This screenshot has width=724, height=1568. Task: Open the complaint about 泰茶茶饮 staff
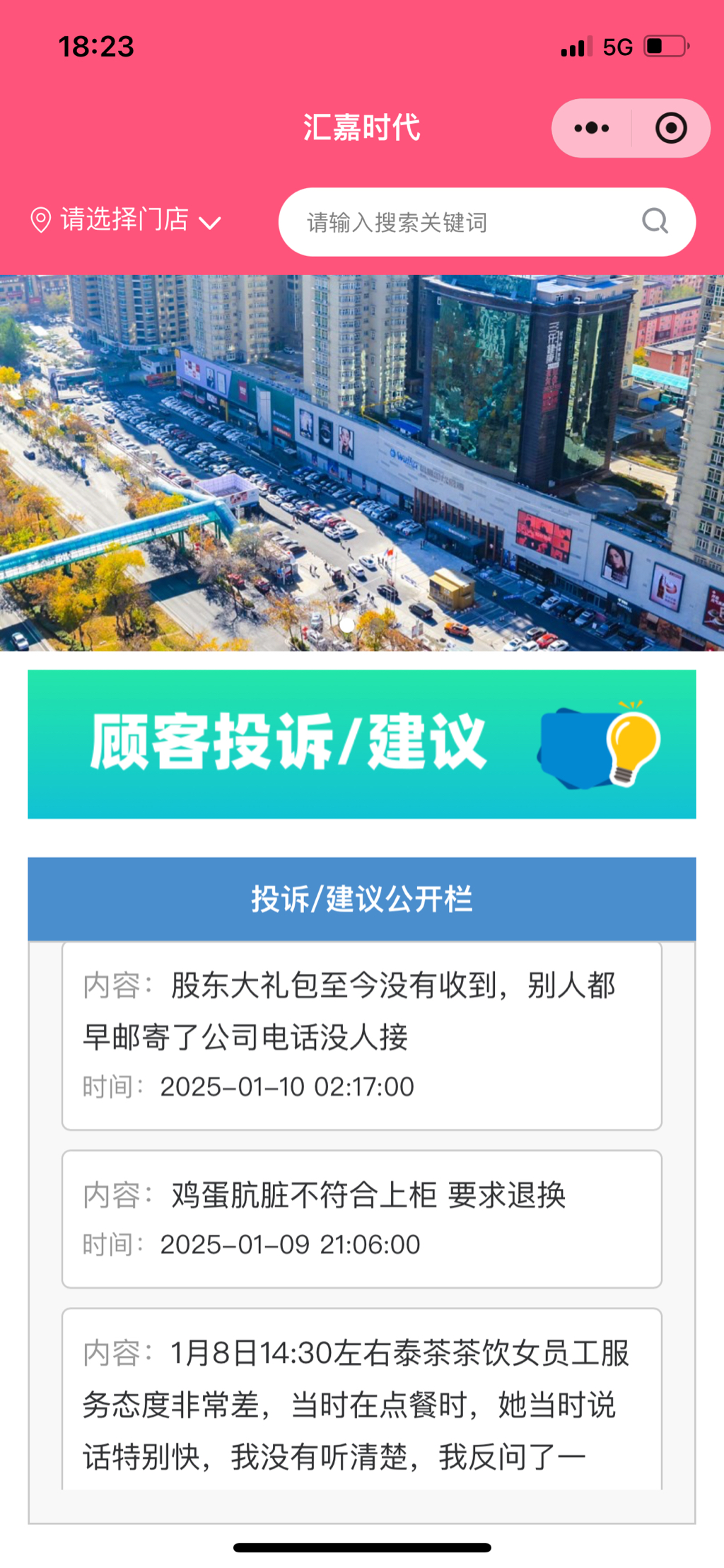[x=362, y=1403]
